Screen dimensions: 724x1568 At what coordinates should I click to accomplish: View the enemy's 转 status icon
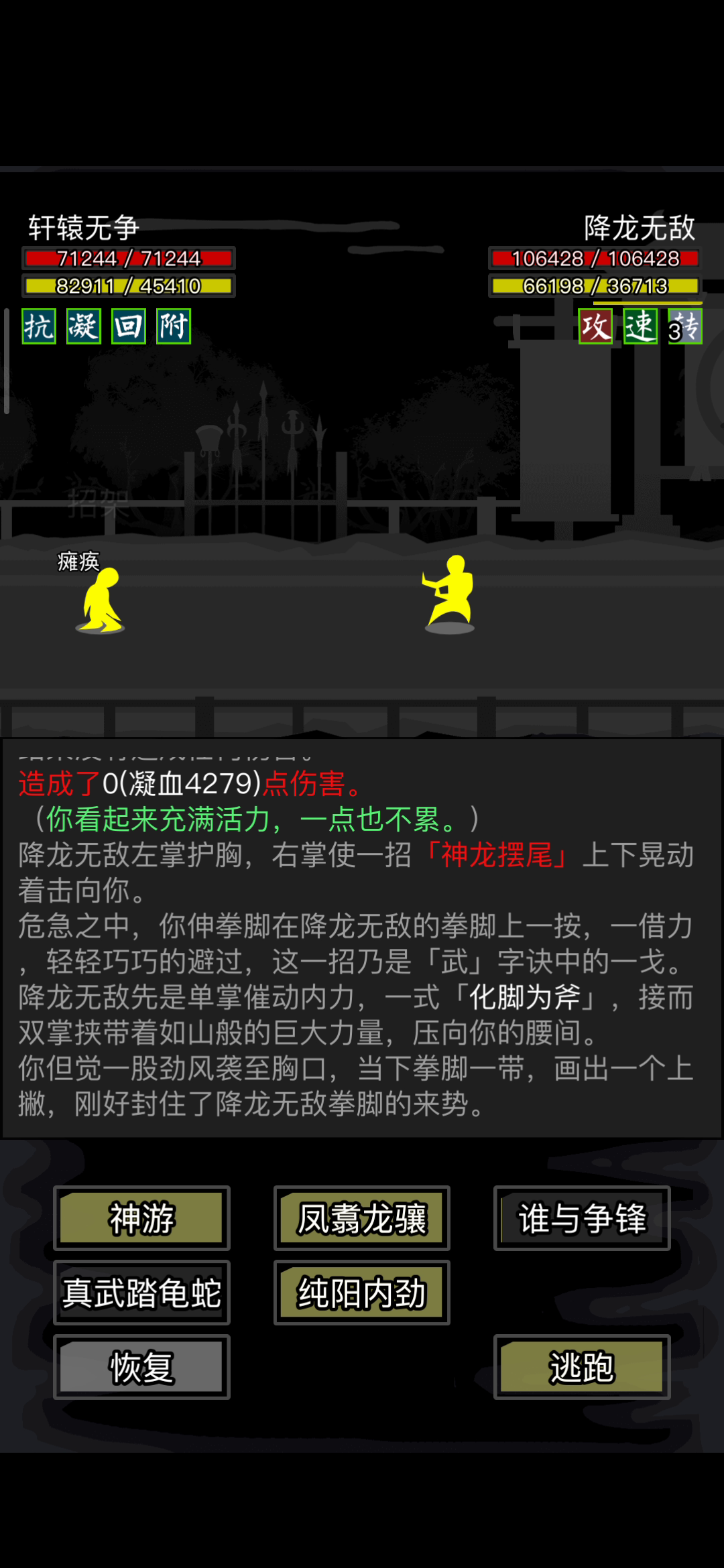(685, 326)
